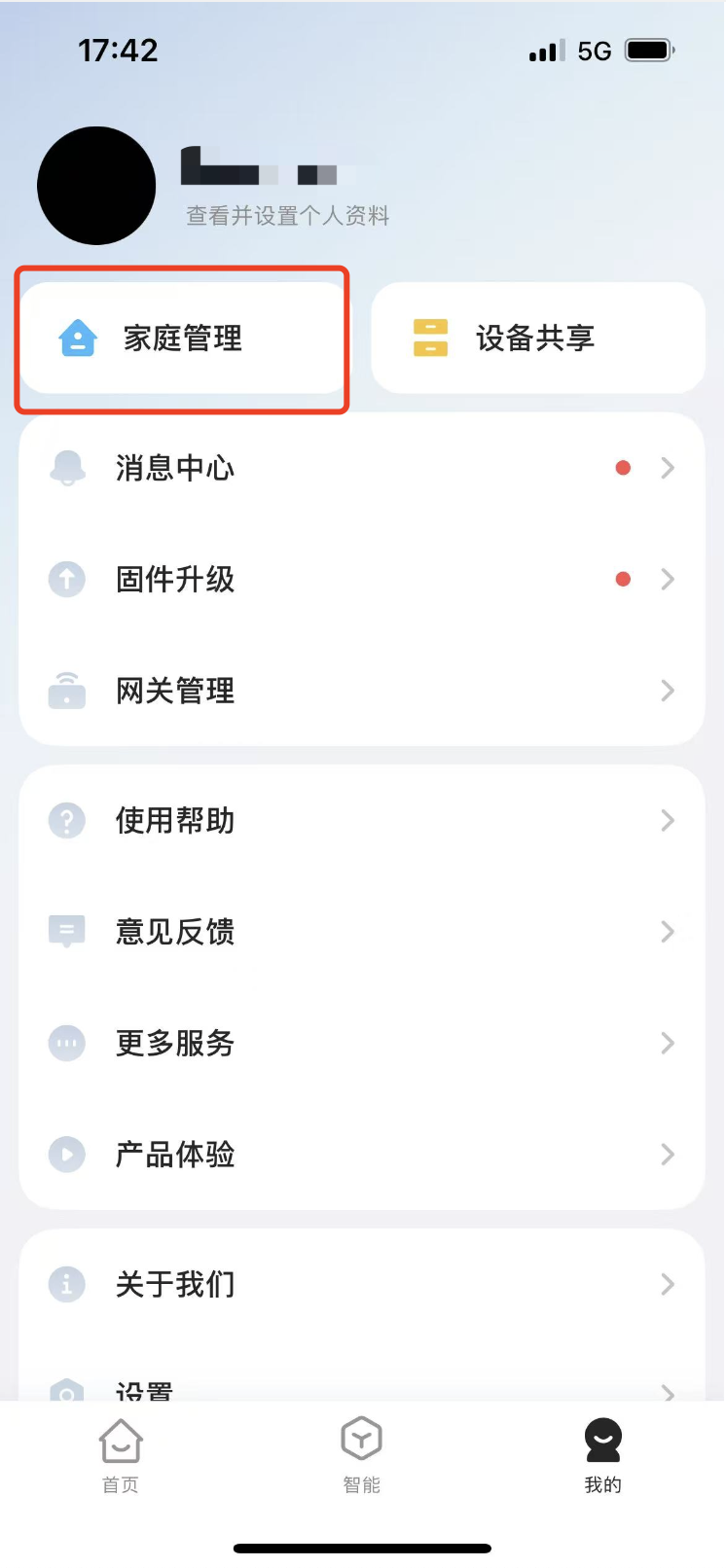Switch to the 首页 tab

click(x=121, y=1455)
